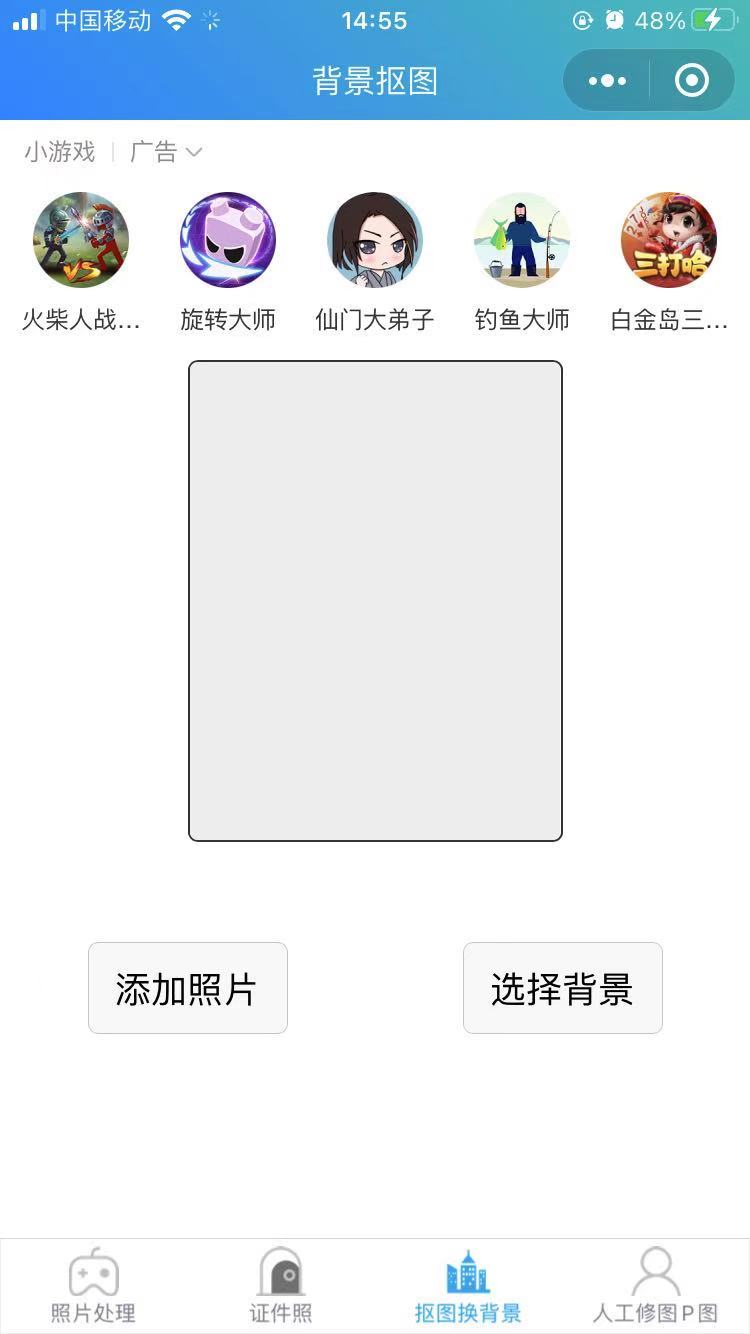Launch the 钓鱼大师 game
The height and width of the screenshot is (1334, 750).
[522, 240]
